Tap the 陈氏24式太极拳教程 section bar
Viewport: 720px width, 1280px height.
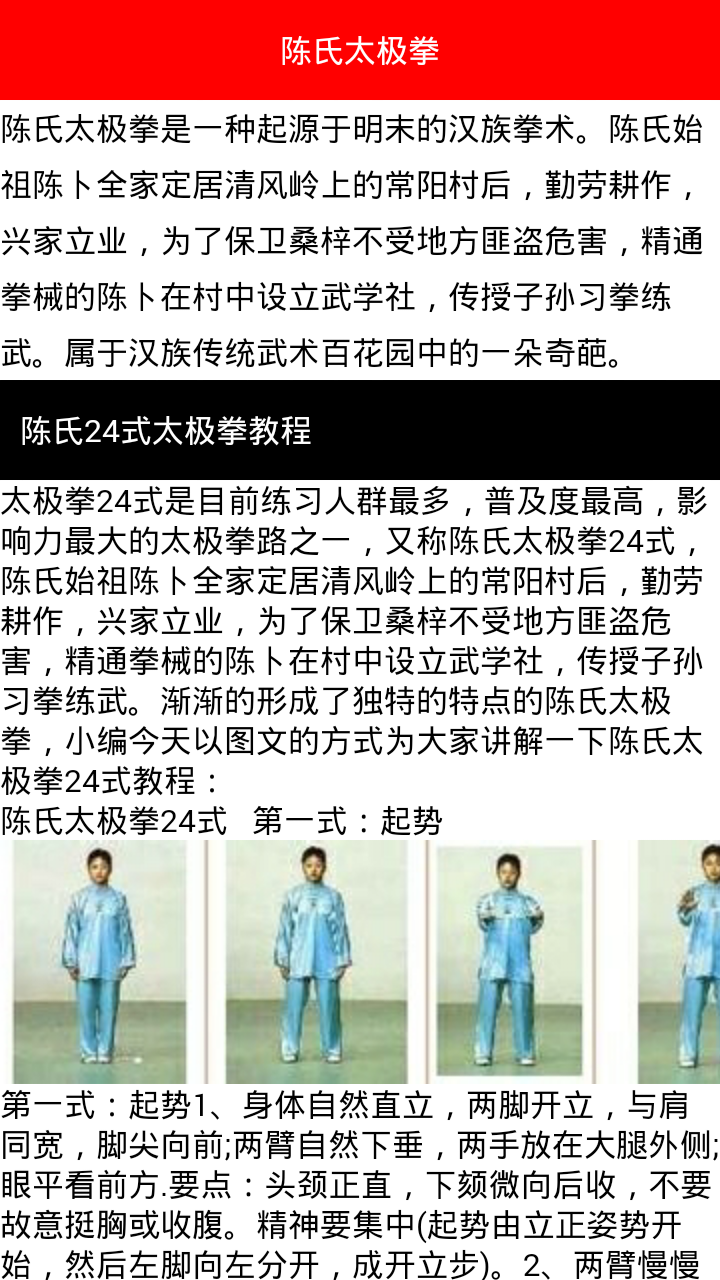pyautogui.click(x=360, y=430)
